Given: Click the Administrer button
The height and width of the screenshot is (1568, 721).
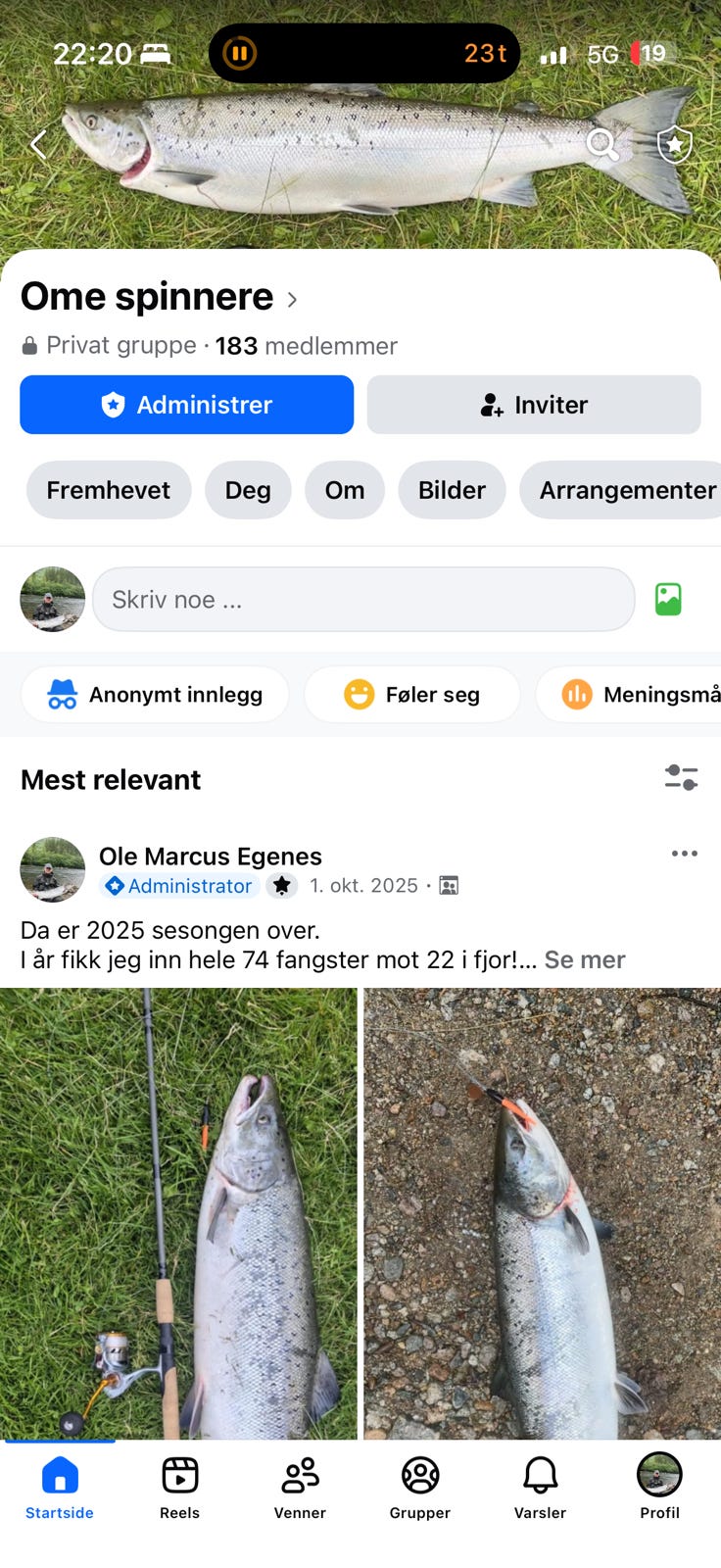Looking at the screenshot, I should [186, 404].
